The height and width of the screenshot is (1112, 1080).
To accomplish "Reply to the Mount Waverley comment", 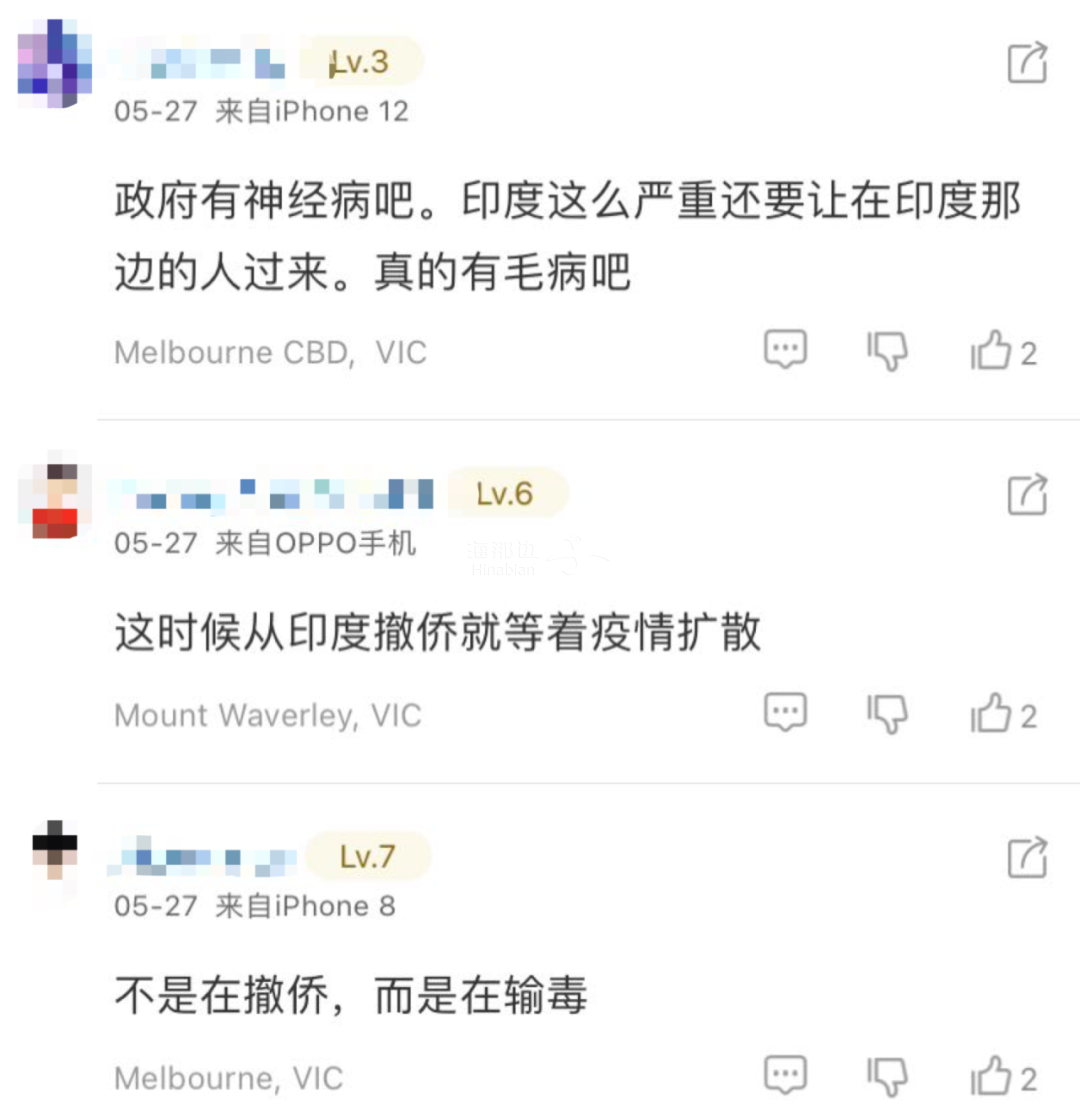I will tap(786, 712).
